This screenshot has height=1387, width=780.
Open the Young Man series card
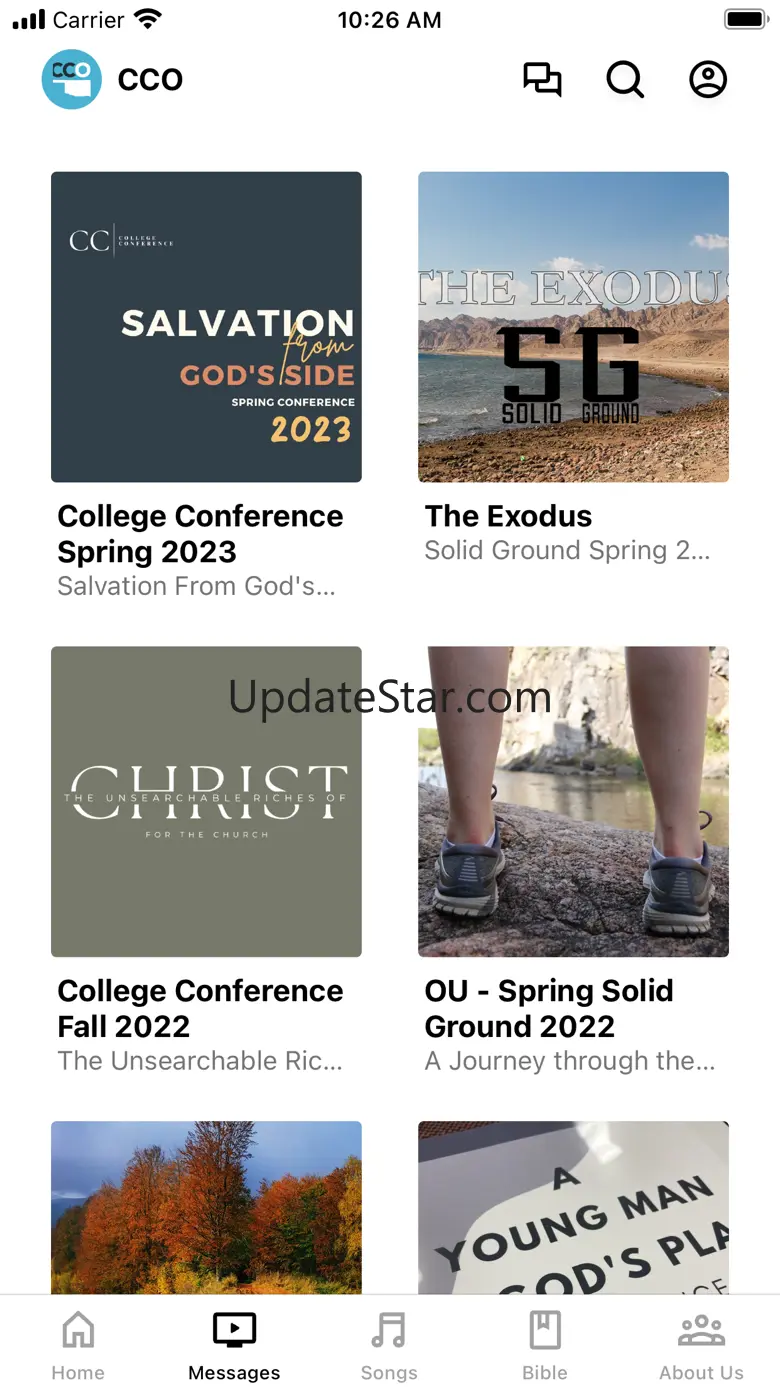click(573, 1207)
